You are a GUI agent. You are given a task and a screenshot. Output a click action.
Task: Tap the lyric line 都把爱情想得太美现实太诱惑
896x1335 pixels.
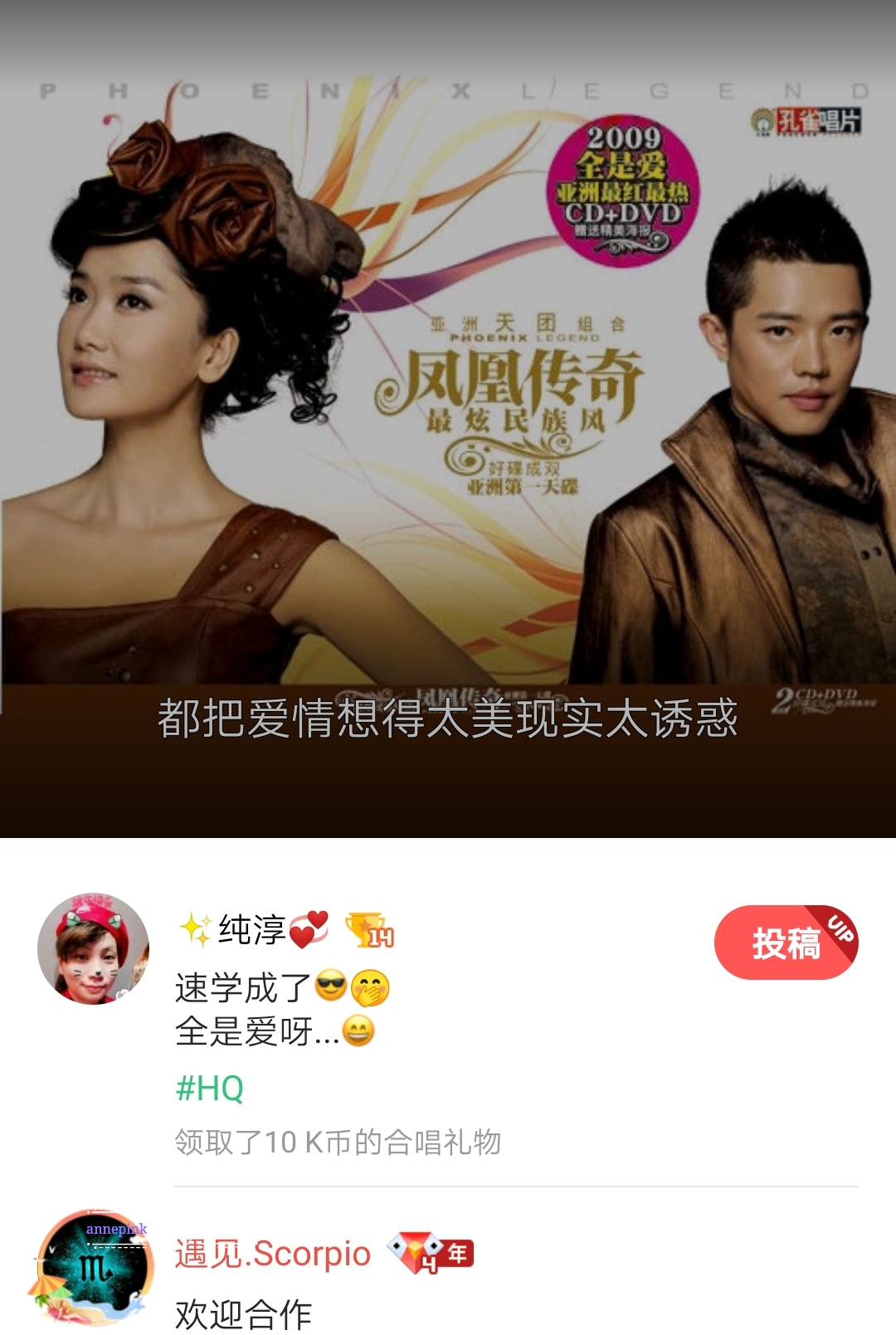coord(448,721)
